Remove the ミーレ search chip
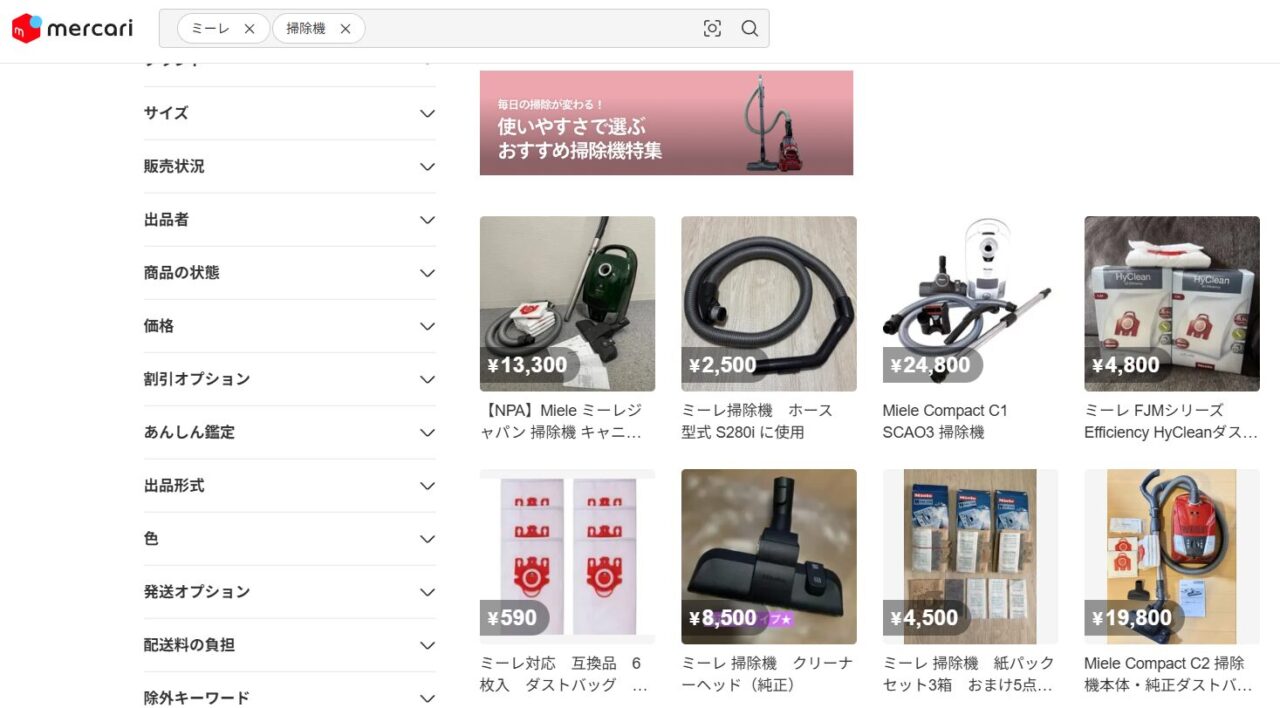Viewport: 1280px width, 708px height. (249, 29)
